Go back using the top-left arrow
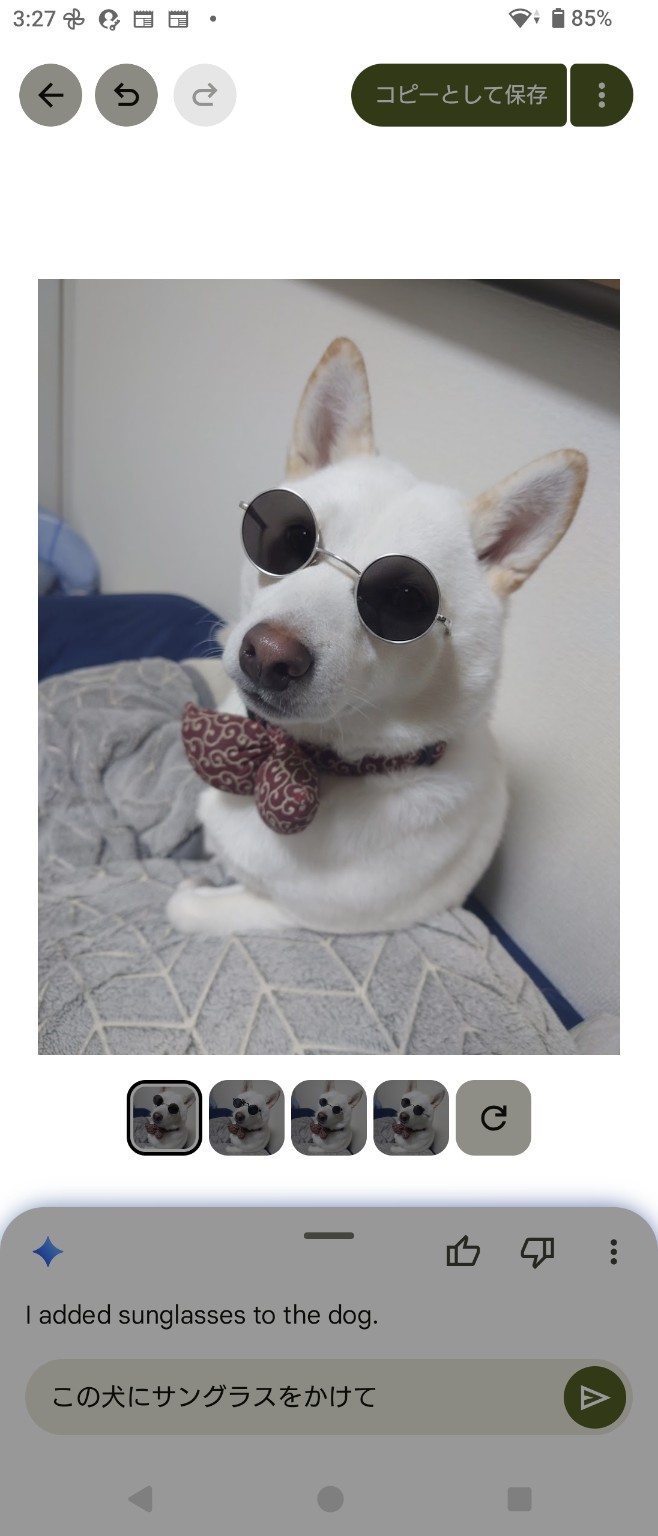 [50, 95]
